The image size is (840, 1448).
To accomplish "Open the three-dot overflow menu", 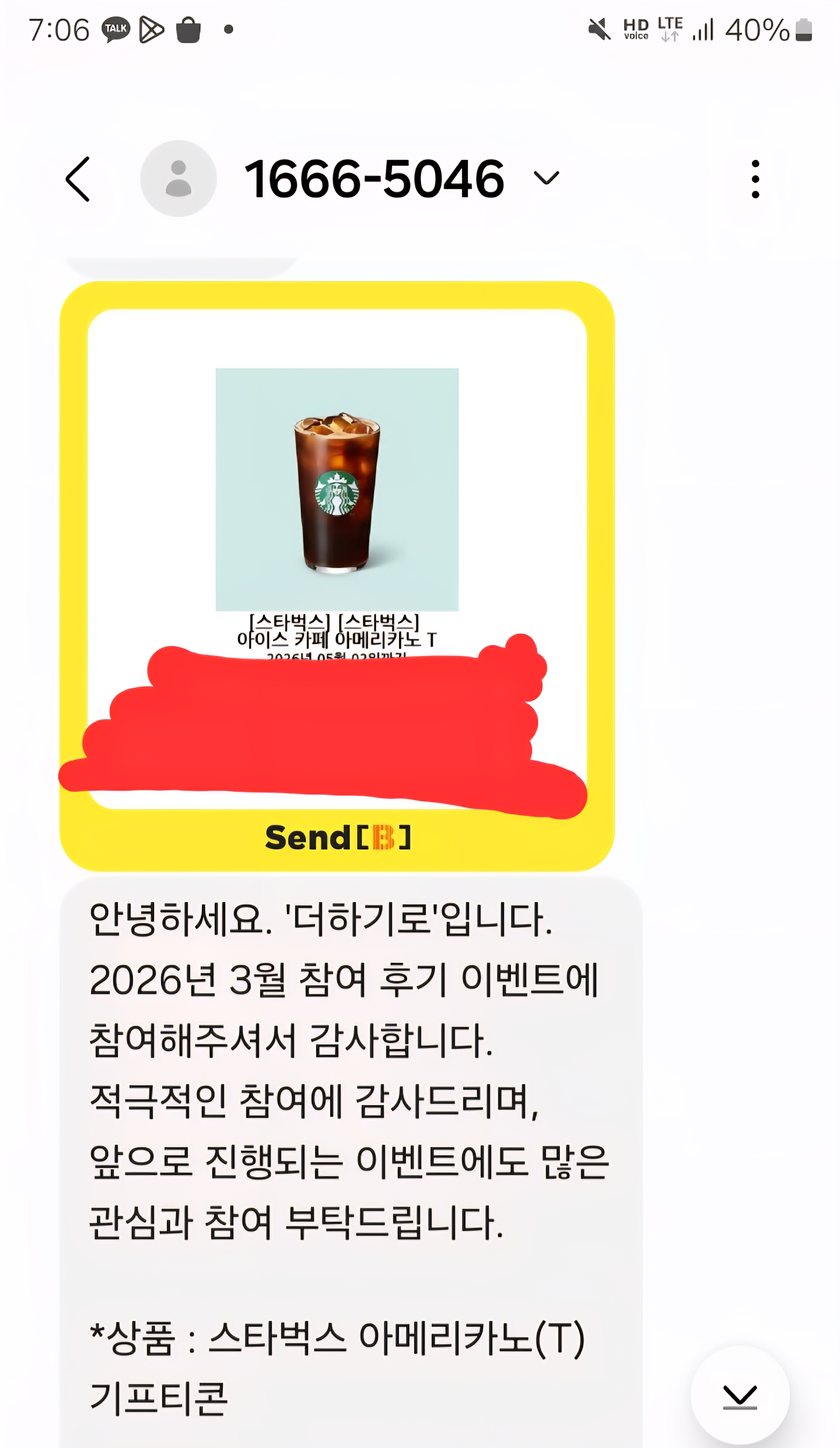I will coord(755,179).
